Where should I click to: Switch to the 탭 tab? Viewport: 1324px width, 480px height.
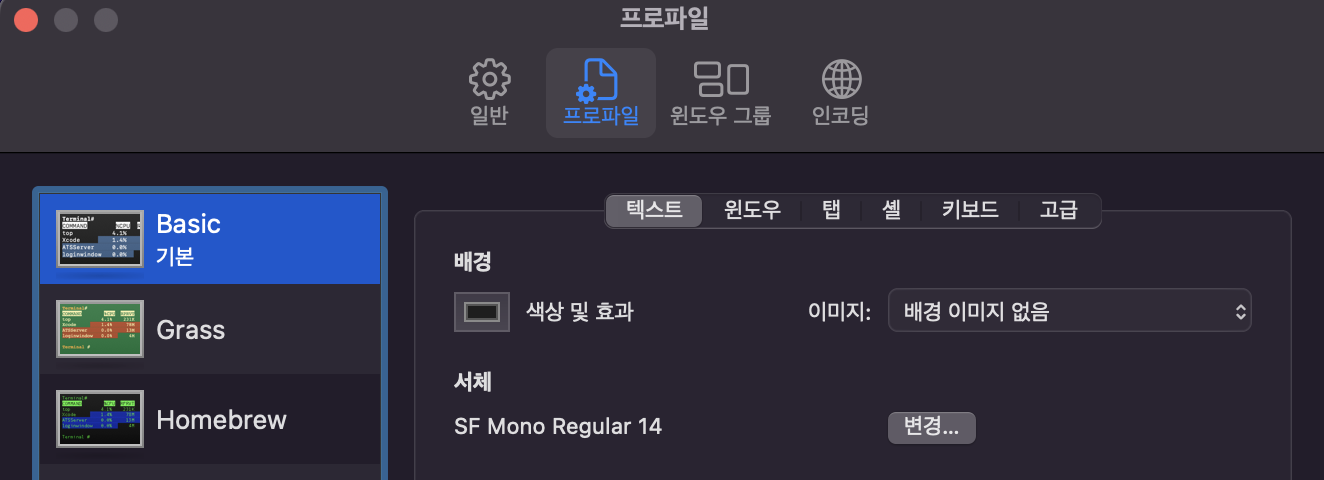[x=831, y=210]
